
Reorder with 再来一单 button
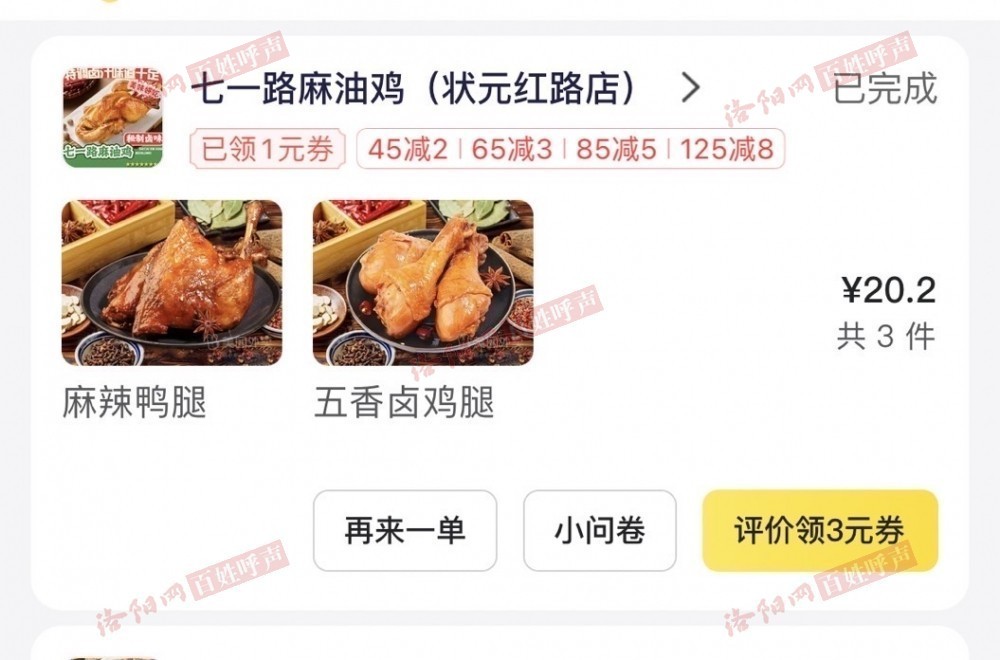(x=405, y=531)
